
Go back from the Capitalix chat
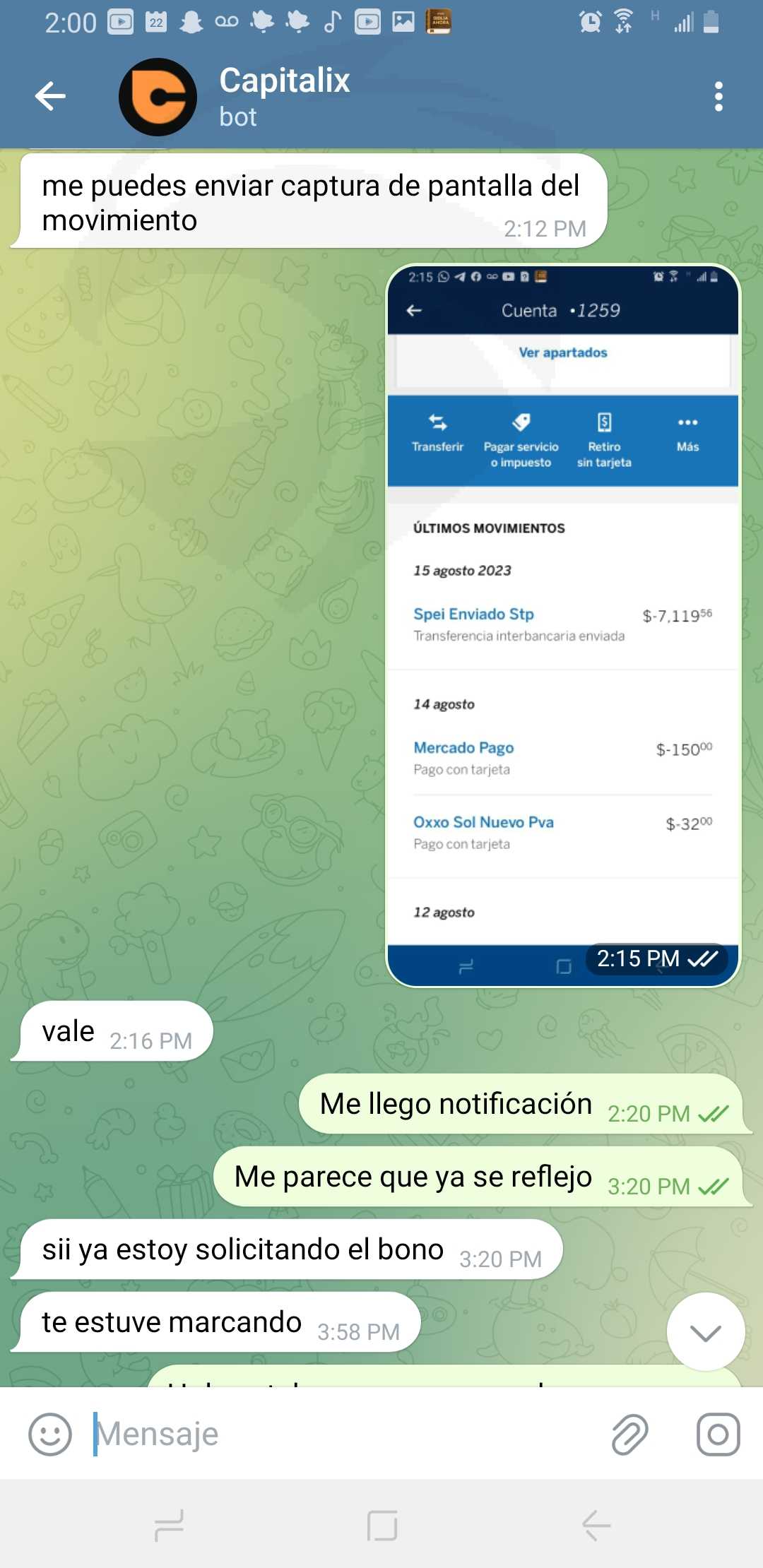(x=50, y=96)
